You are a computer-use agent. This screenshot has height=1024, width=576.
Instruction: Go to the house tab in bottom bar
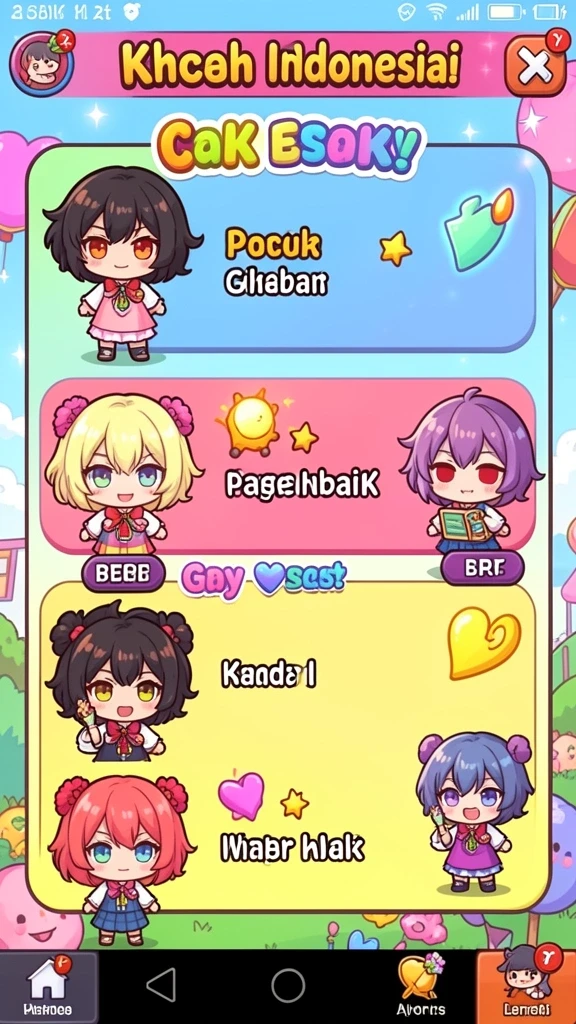coord(49,987)
